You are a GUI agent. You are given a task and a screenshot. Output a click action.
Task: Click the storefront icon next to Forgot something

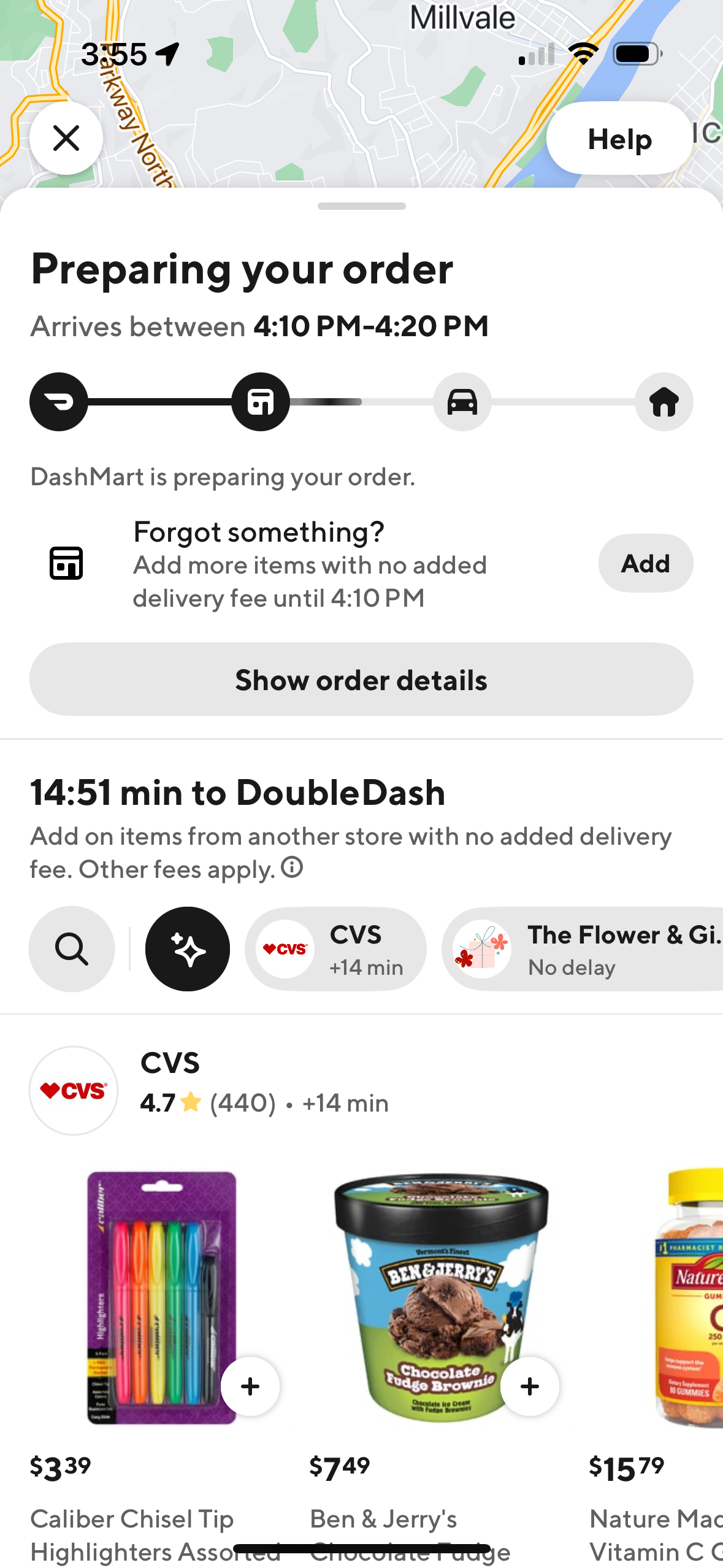(x=67, y=563)
